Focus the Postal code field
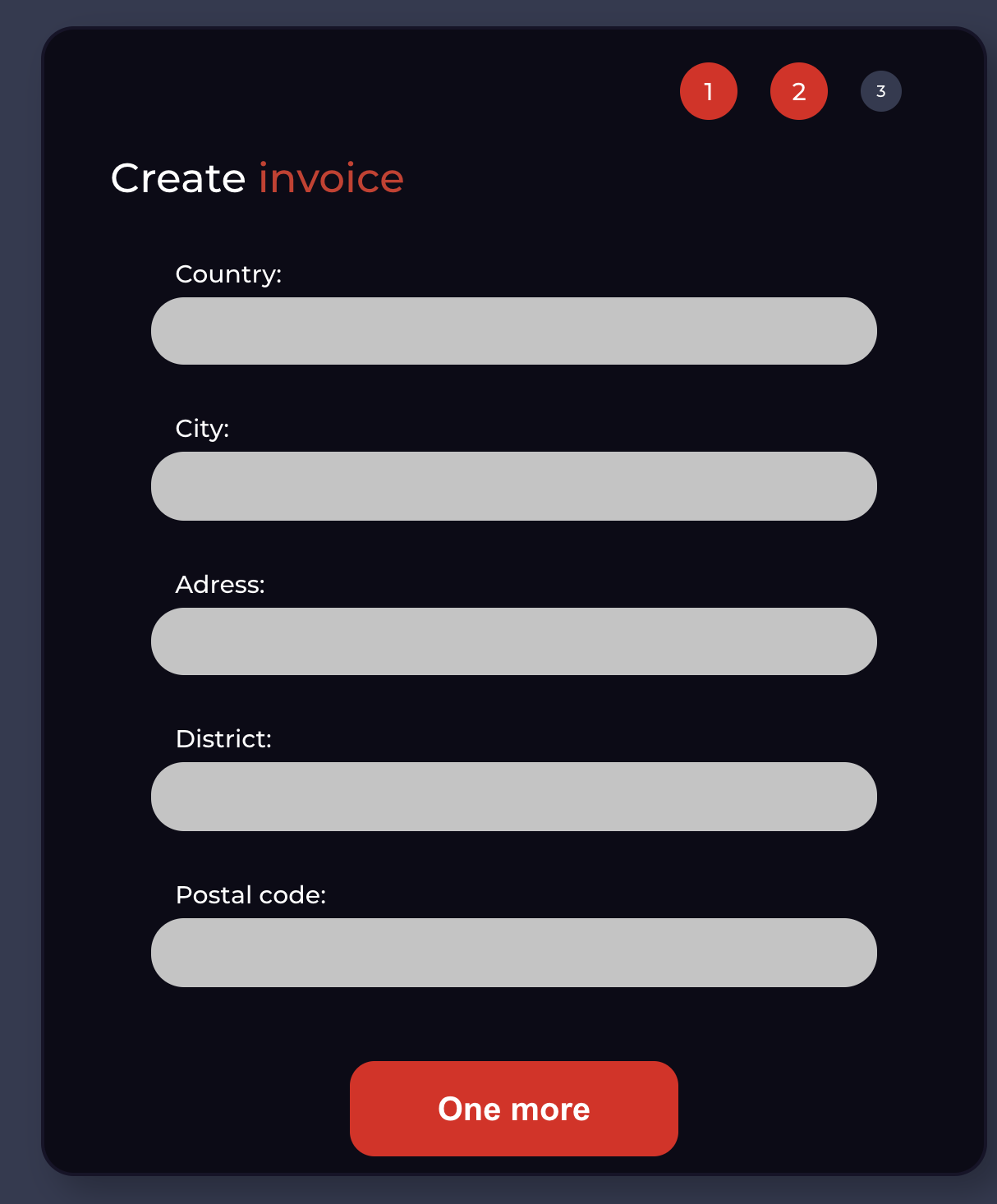This screenshot has width=997, height=1204. click(x=514, y=953)
